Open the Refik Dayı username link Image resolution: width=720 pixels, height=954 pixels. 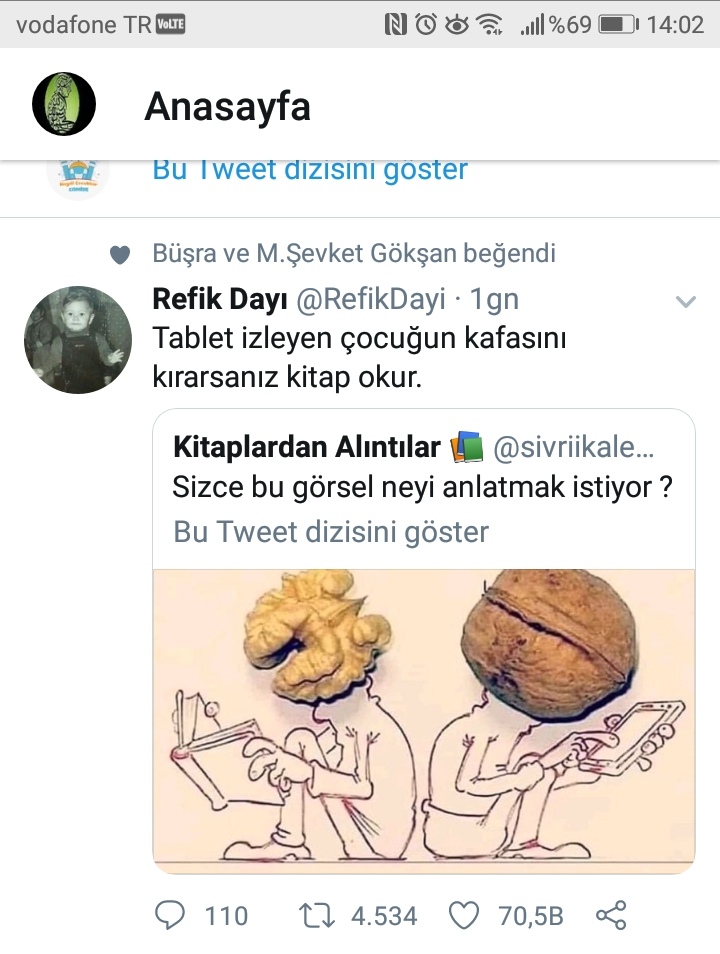click(x=220, y=299)
